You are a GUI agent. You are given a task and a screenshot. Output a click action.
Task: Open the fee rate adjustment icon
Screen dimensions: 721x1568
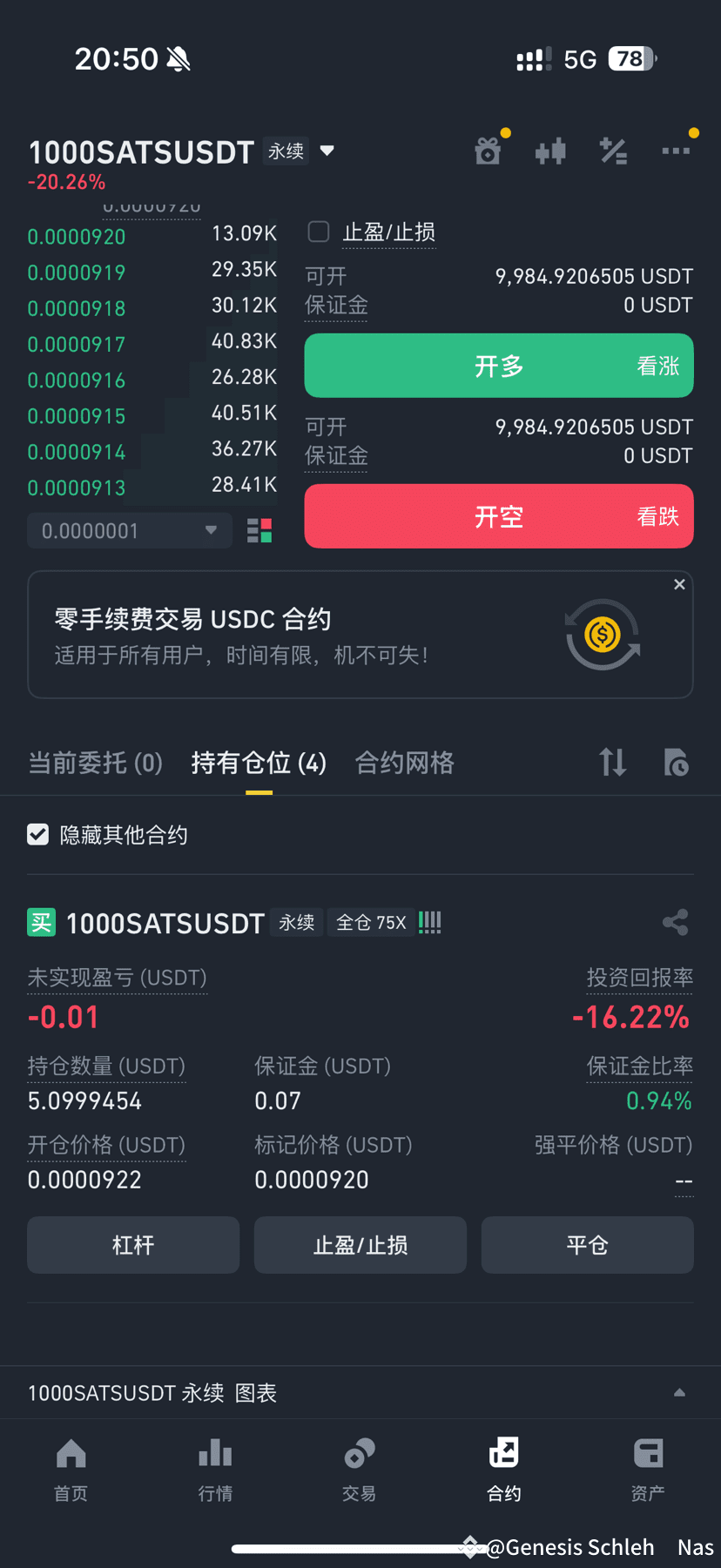(614, 150)
